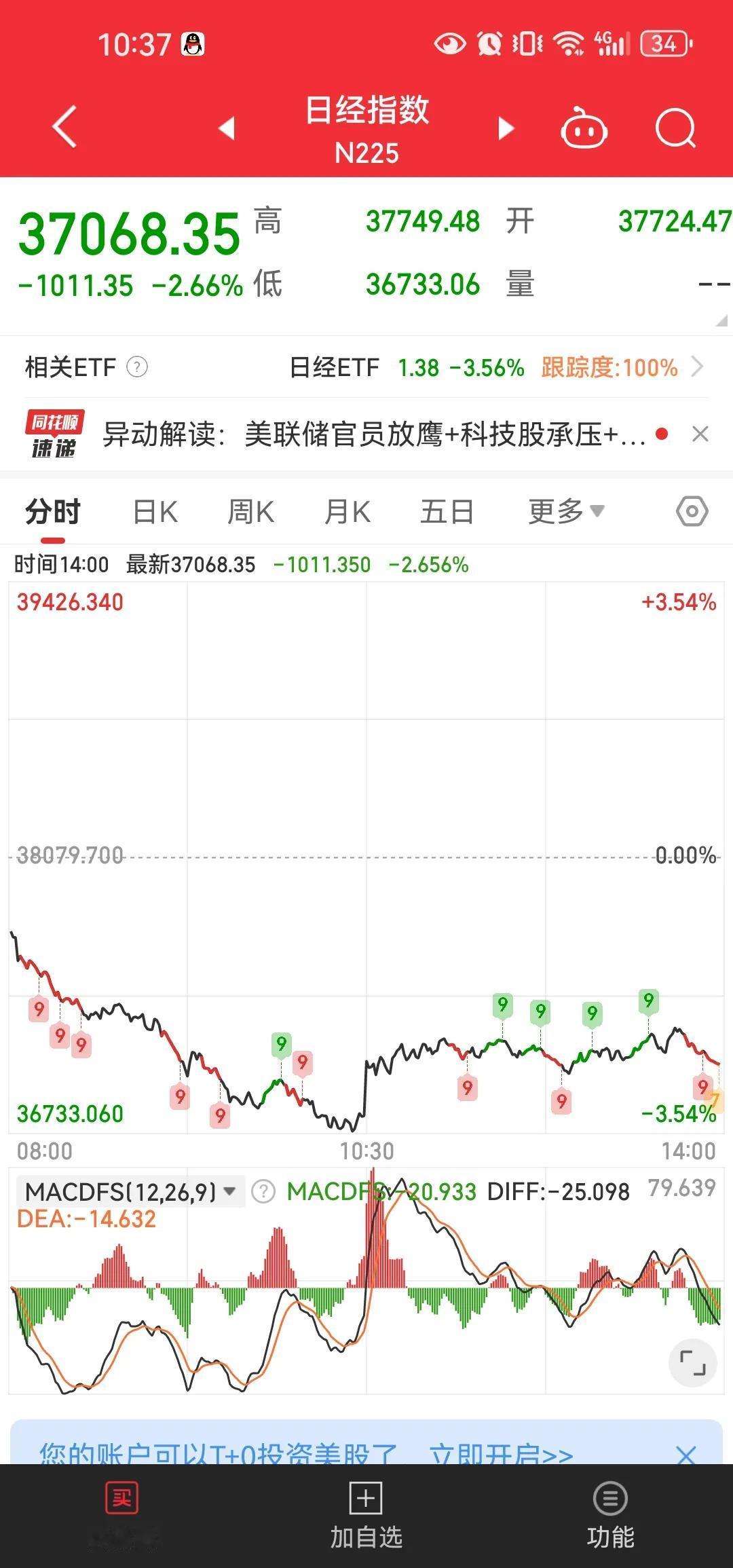The image size is (733, 1568).
Task: Switch to previous index via left arrow
Action: pyautogui.click(x=226, y=129)
